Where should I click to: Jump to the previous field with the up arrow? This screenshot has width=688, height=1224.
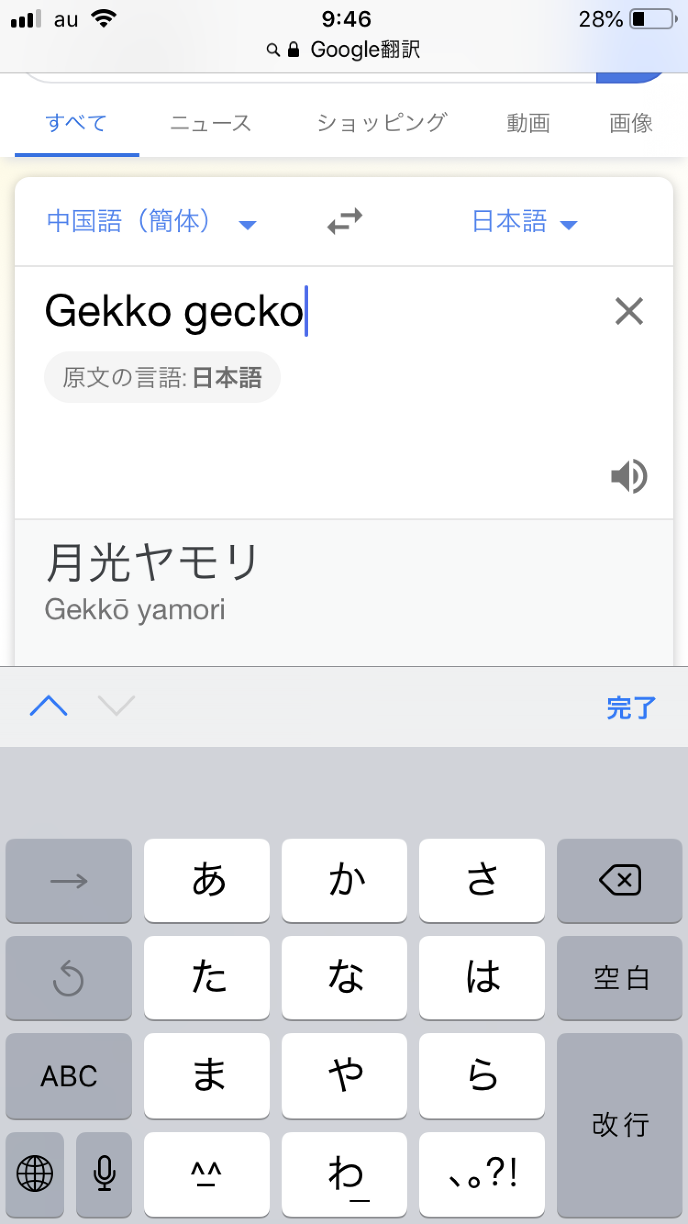pyautogui.click(x=49, y=707)
